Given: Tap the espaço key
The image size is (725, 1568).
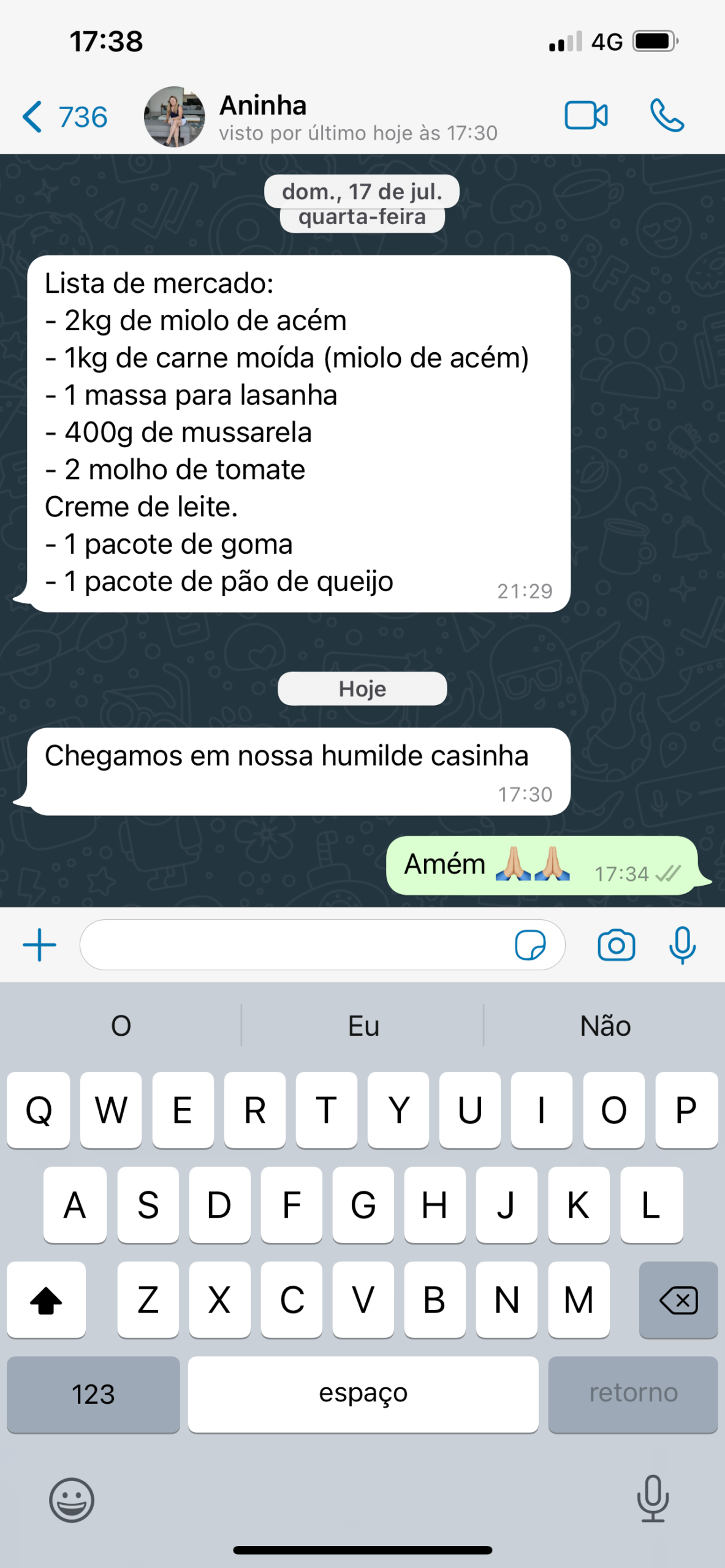Looking at the screenshot, I should 363,1395.
